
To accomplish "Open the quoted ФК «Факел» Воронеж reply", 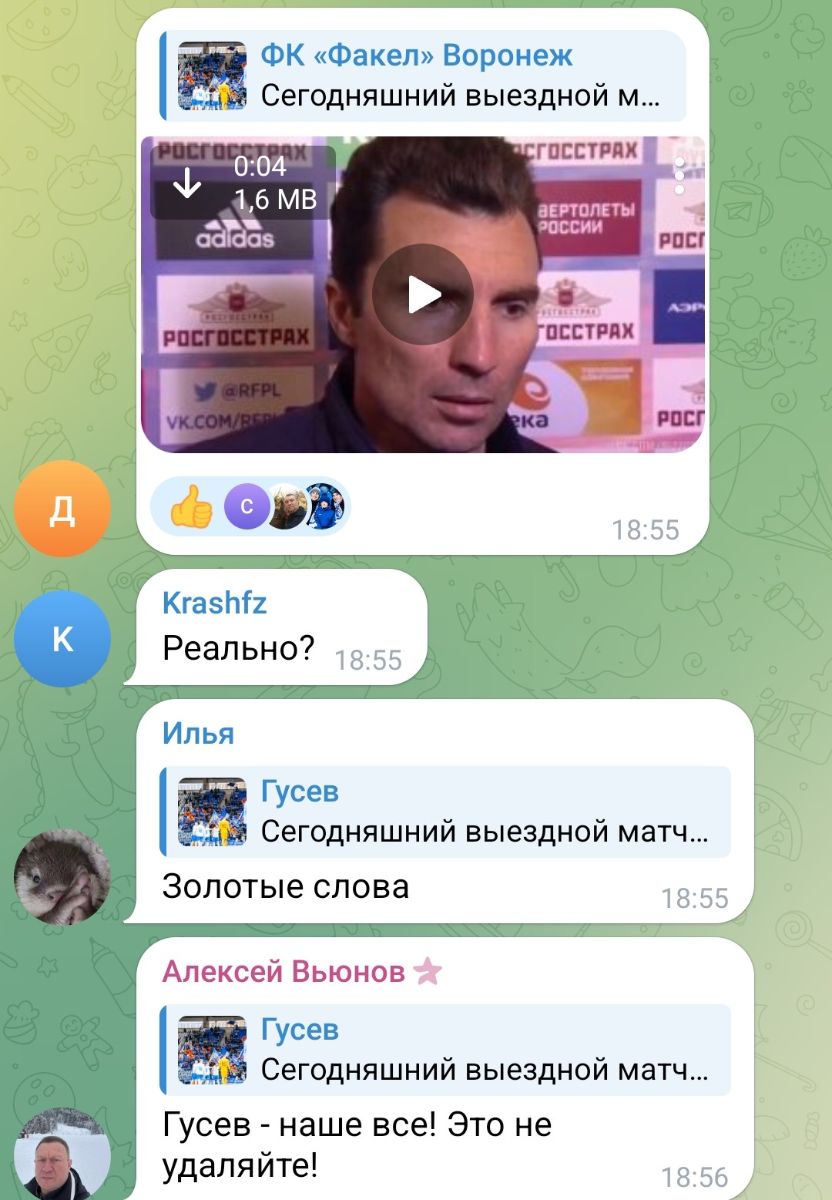I will [x=424, y=76].
